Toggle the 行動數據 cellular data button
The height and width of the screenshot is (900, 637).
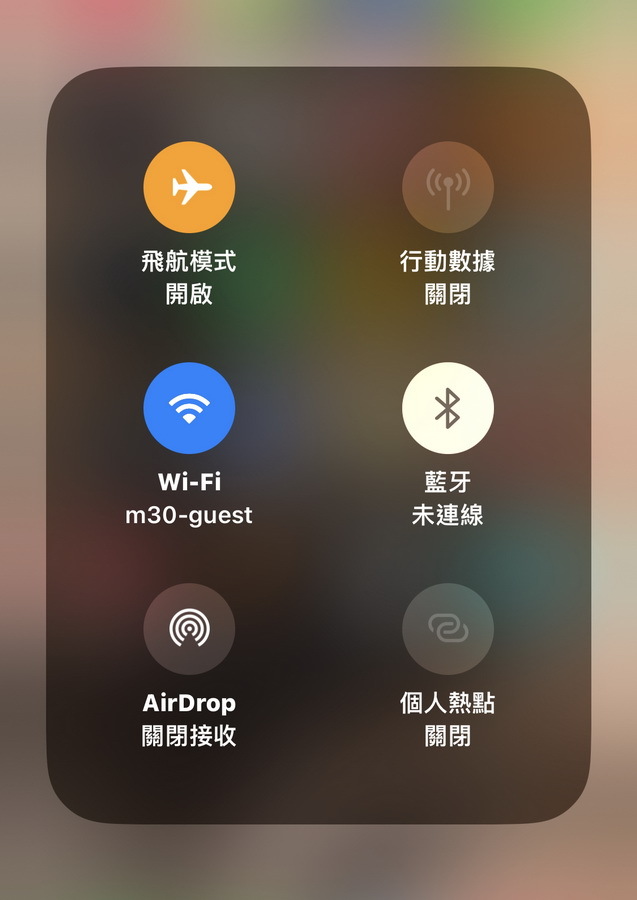447,187
